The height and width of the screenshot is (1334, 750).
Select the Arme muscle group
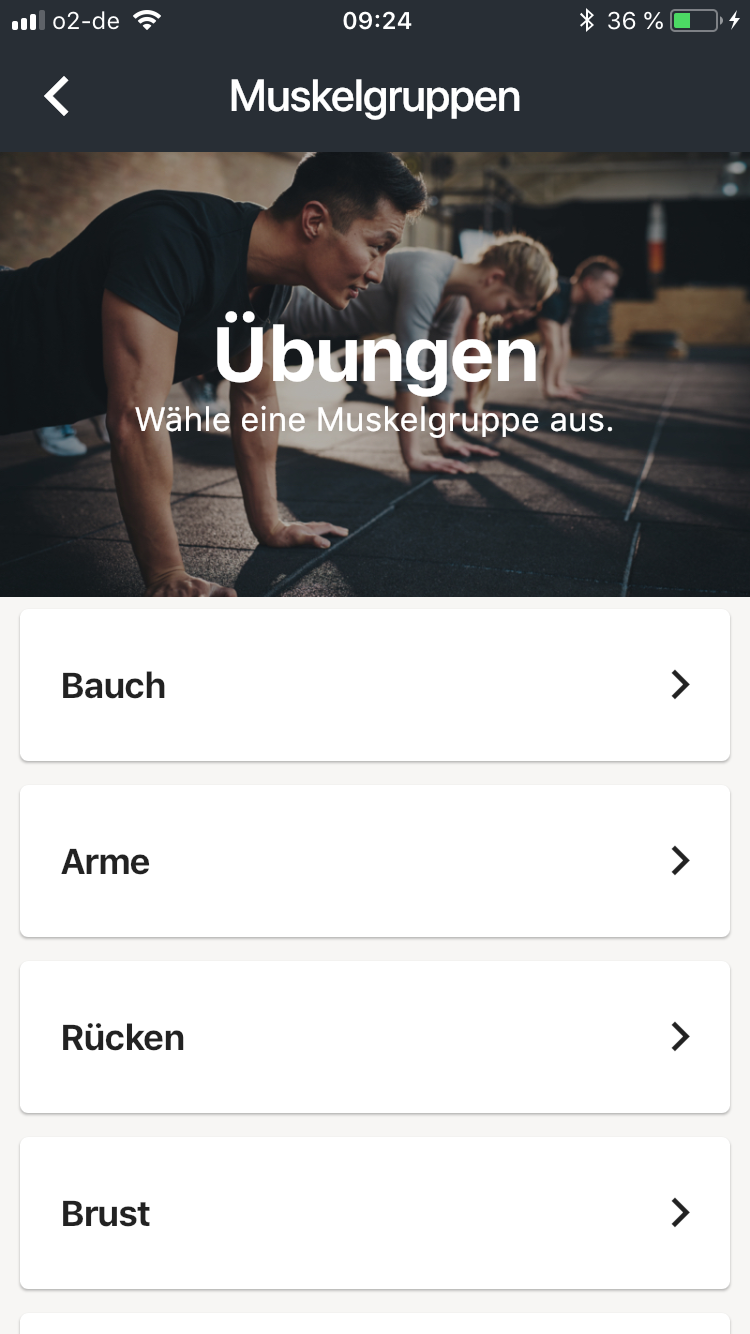coord(375,861)
